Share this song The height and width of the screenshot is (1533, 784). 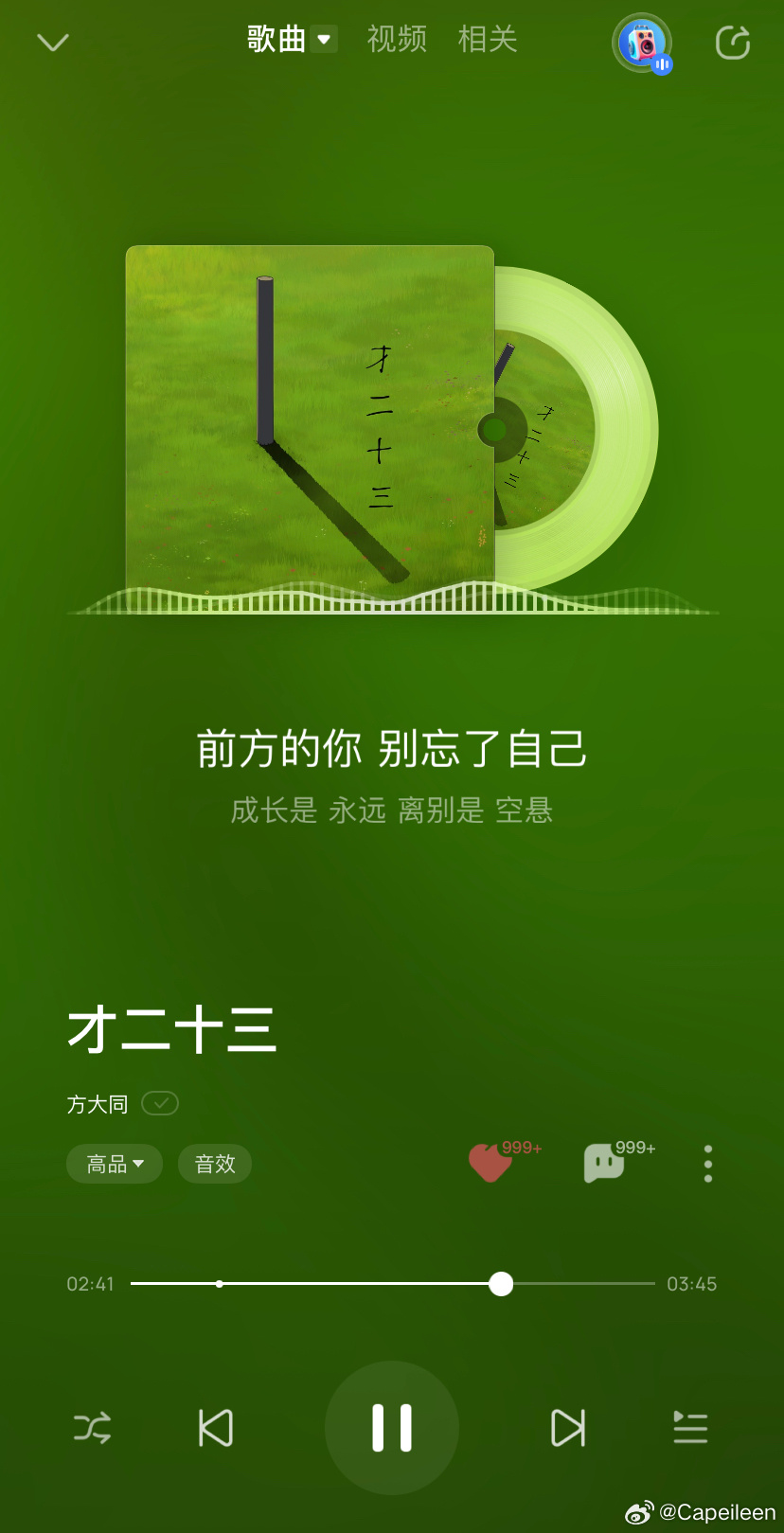tap(733, 43)
